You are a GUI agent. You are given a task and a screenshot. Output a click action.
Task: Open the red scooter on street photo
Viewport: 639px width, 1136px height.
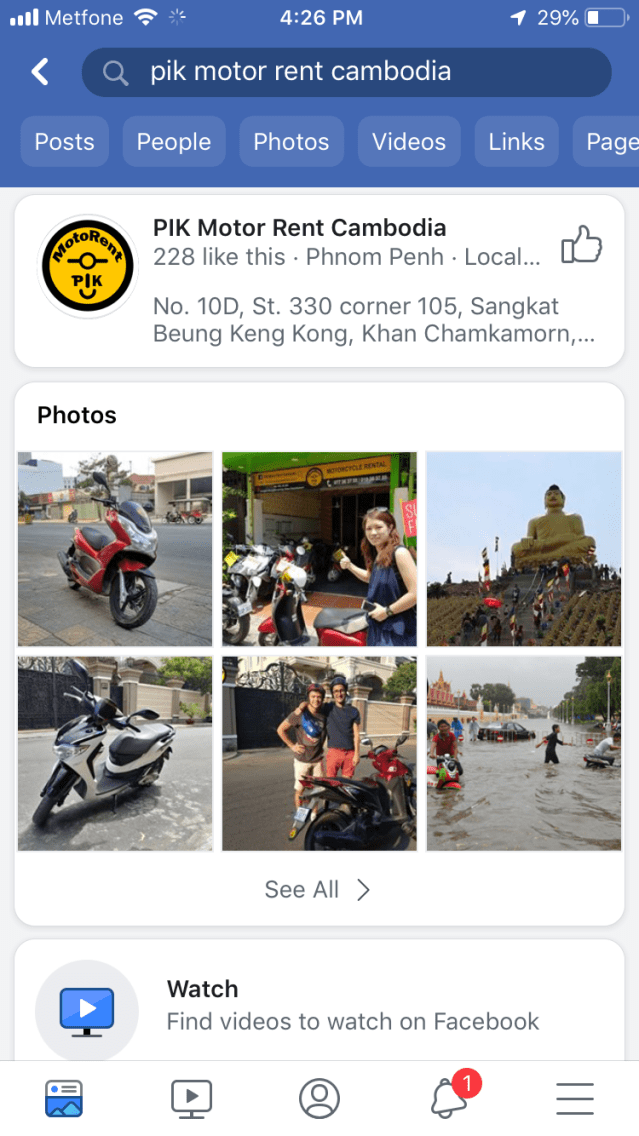pos(115,548)
